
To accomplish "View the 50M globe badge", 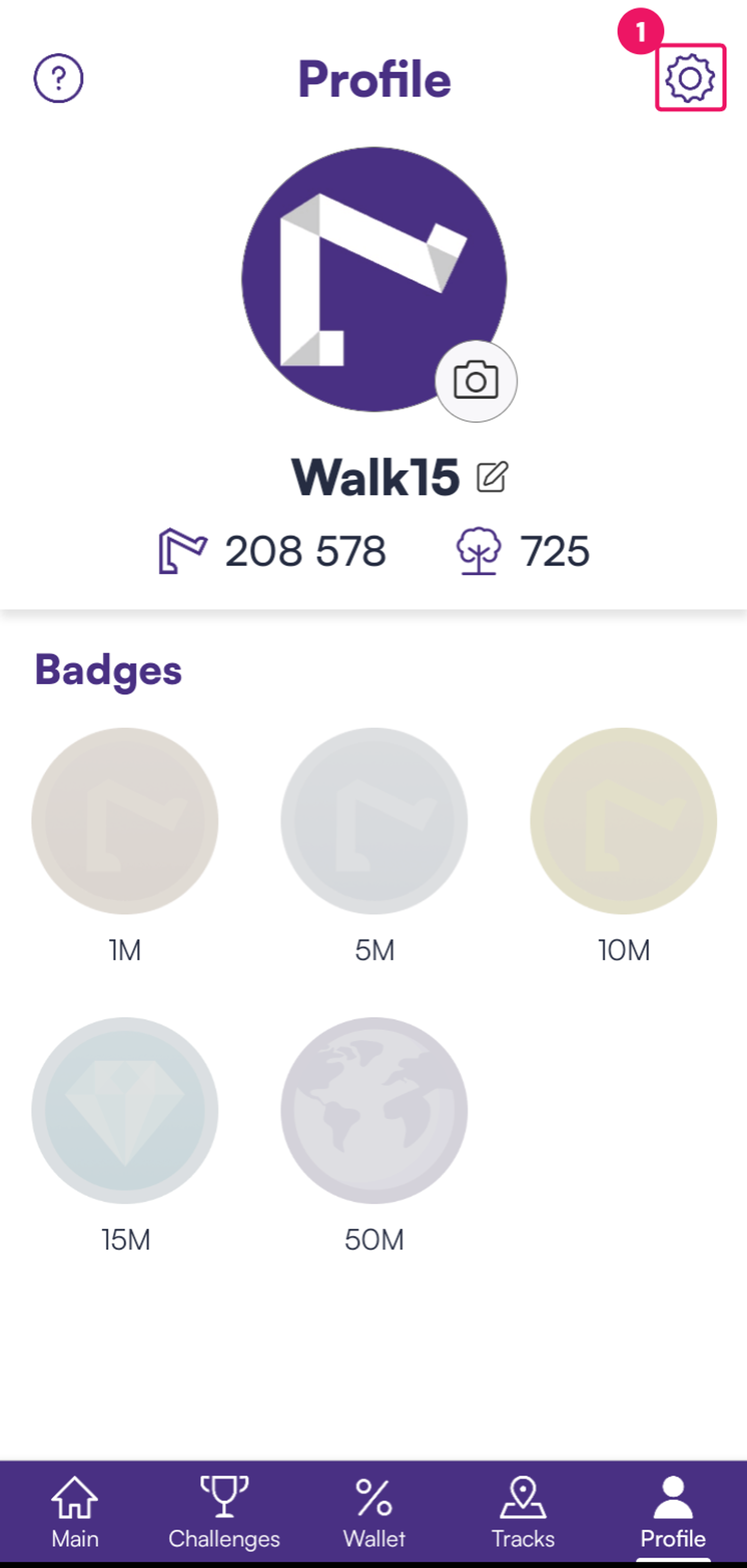I will (x=374, y=1110).
